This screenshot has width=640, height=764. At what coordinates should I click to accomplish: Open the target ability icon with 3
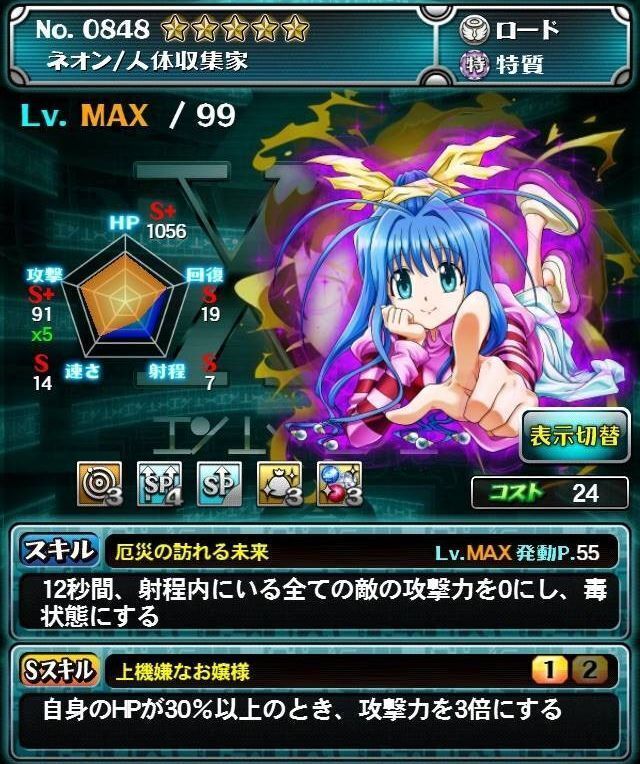coord(99,482)
